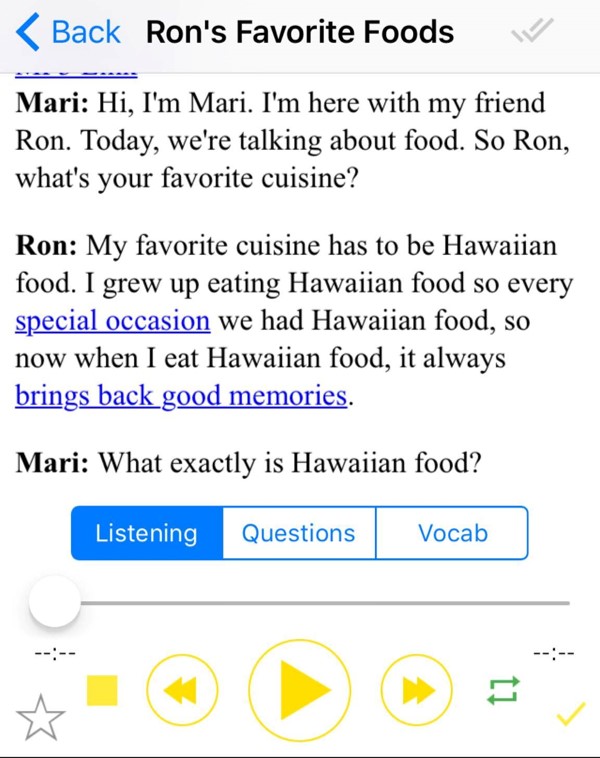Go back using the Back button
This screenshot has width=600, height=758.
click(70, 32)
